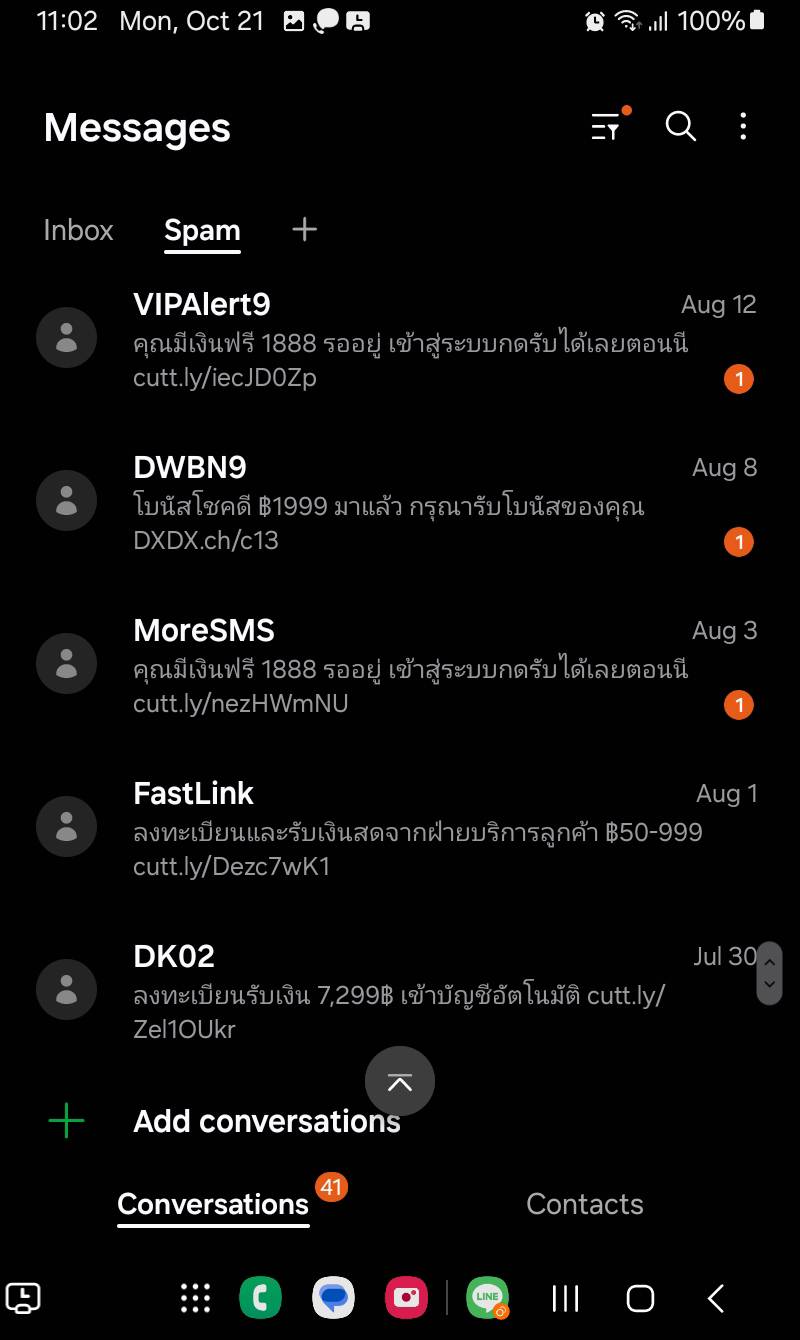Open the MoreSMS conversation

(x=400, y=665)
